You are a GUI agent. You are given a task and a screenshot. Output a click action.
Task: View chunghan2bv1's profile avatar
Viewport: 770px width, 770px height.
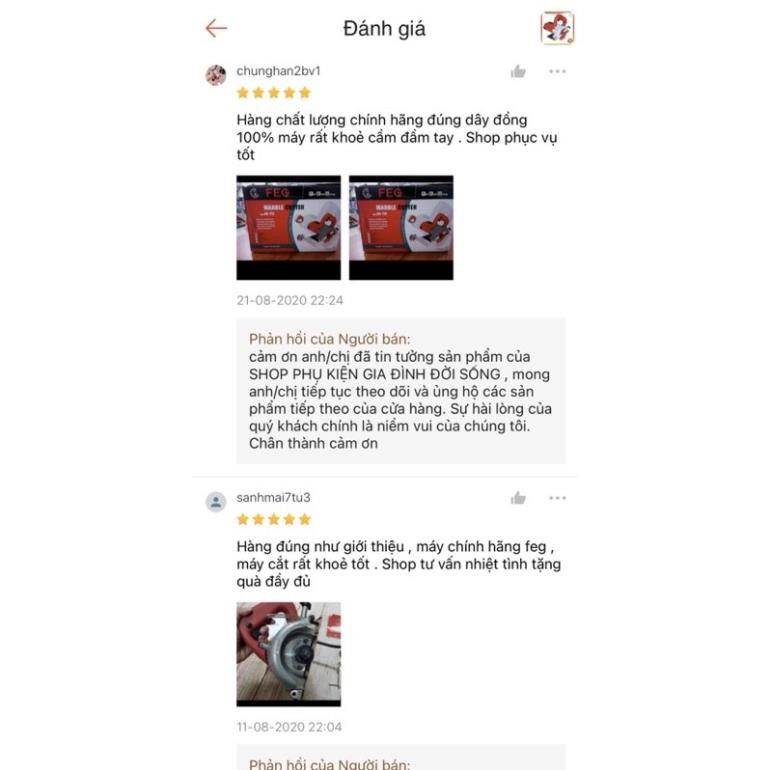point(216,75)
